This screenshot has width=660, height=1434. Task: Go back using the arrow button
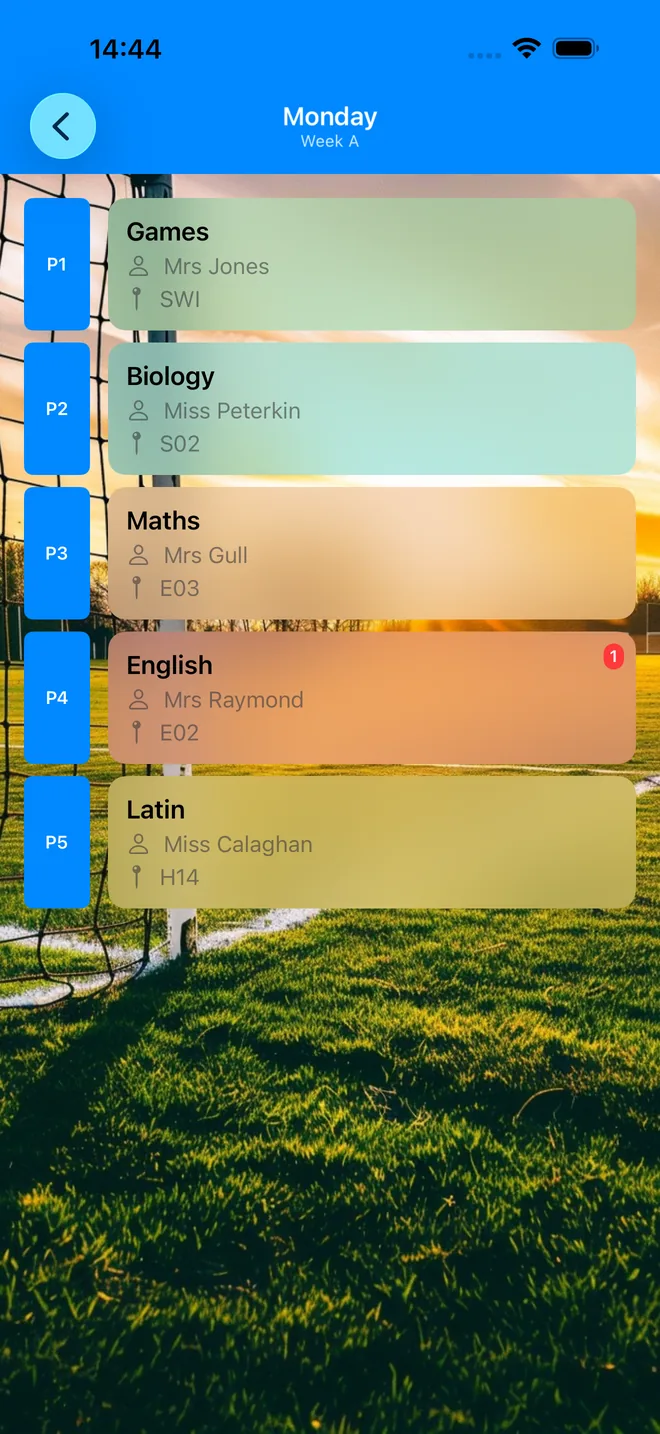[63, 126]
